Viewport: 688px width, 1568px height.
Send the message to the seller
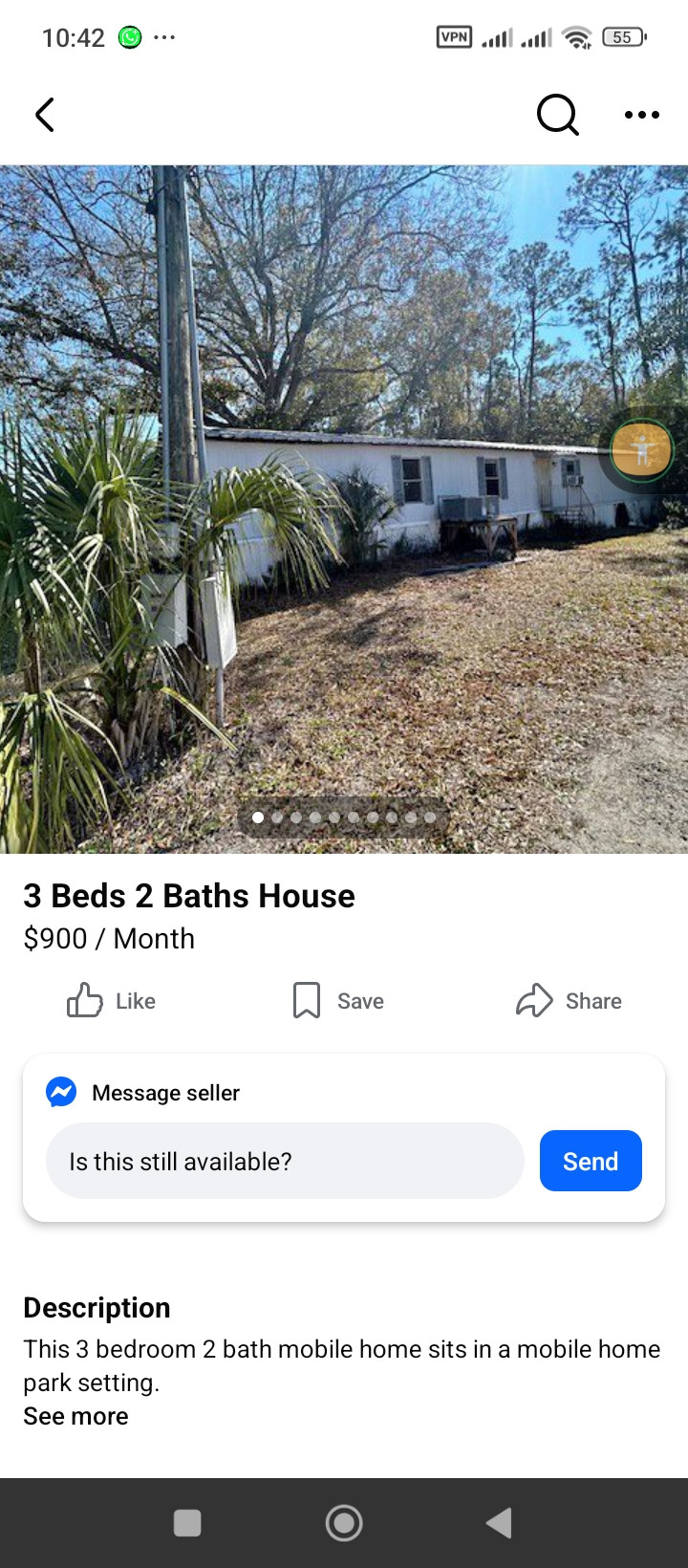[590, 1161]
